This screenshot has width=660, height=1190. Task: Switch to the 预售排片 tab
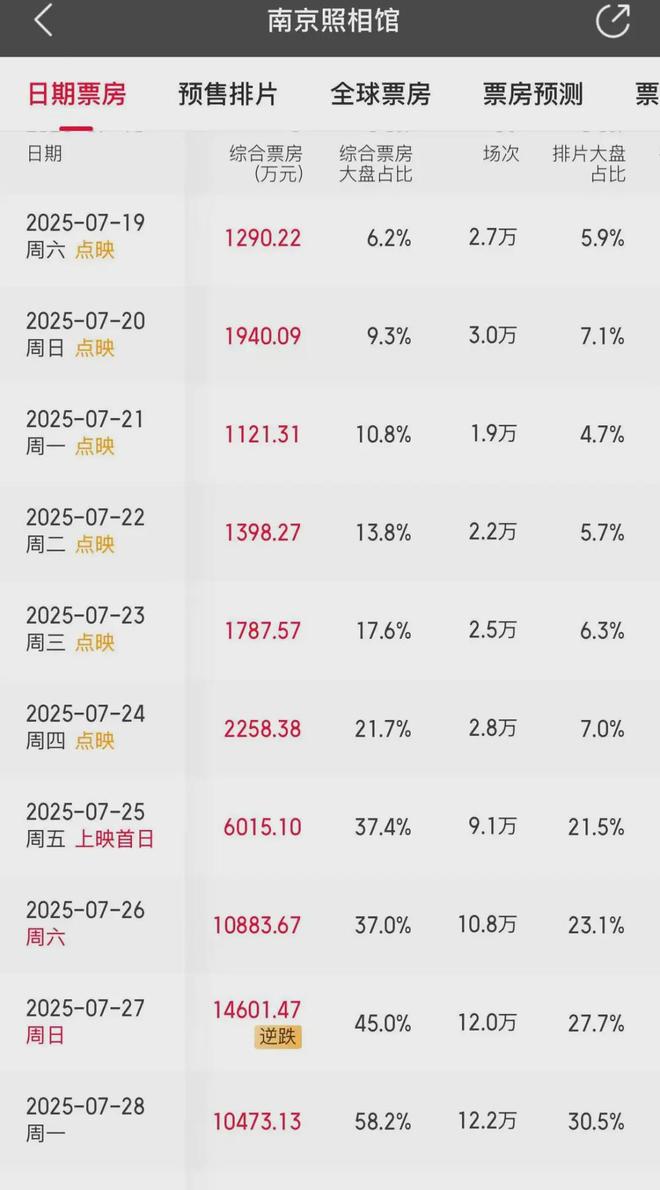[x=228, y=94]
